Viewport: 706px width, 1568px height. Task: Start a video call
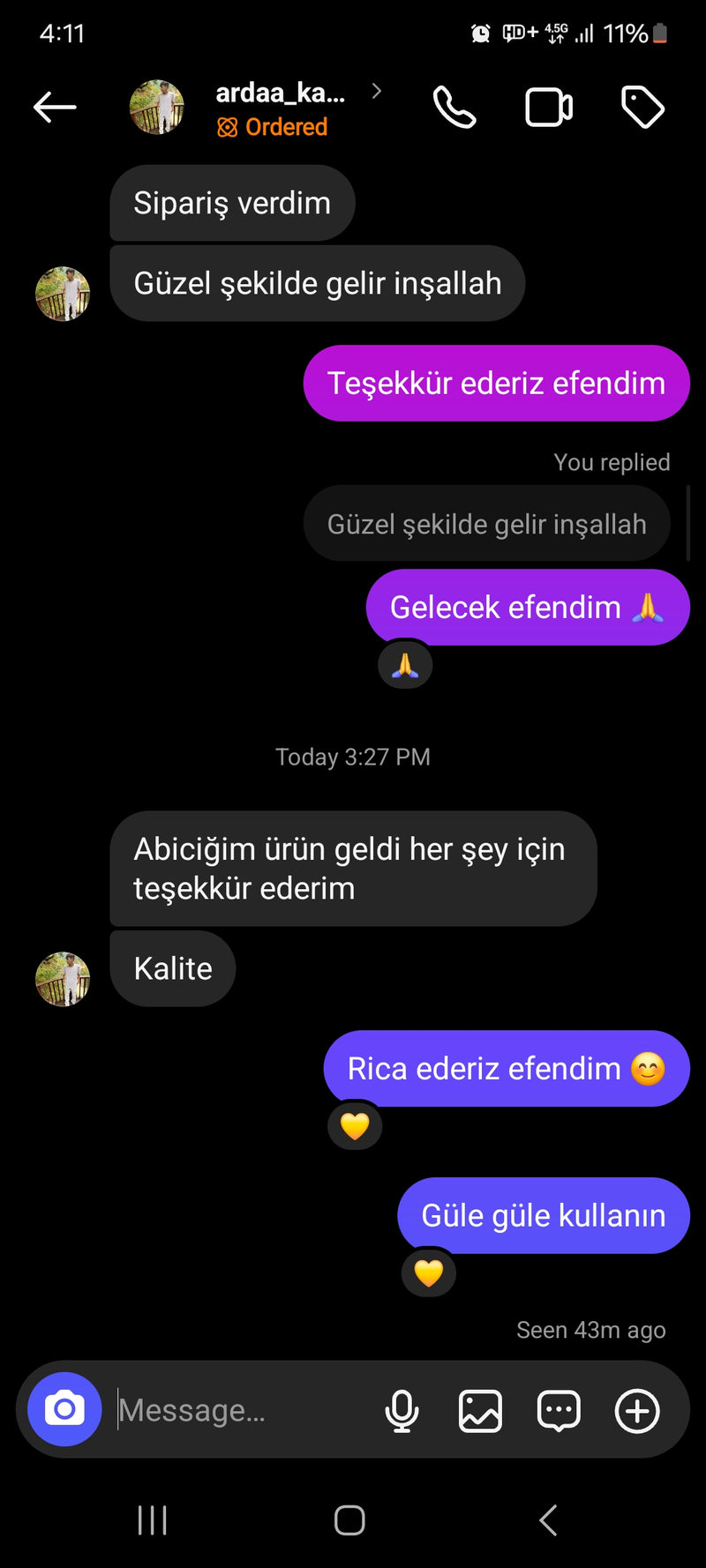[x=549, y=108]
